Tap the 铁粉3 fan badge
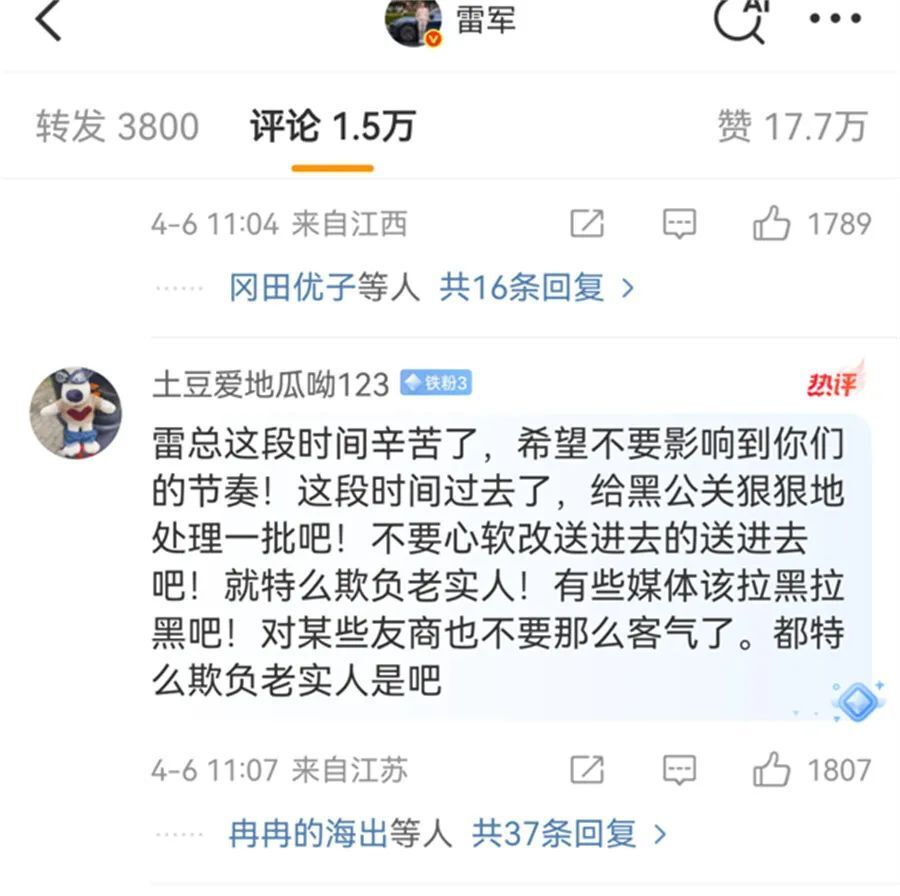This screenshot has height=896, width=900. pos(436,383)
